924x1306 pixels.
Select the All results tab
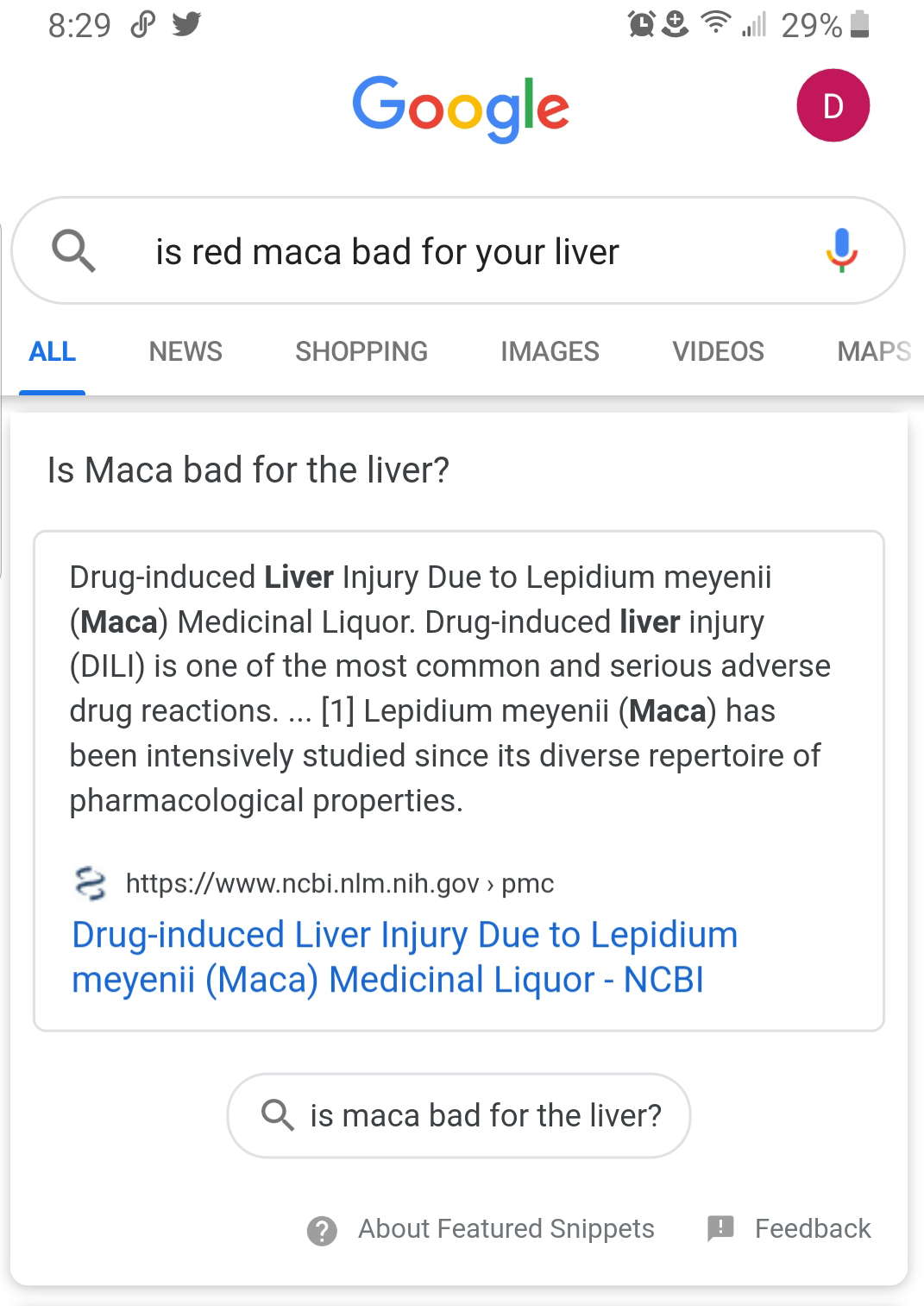click(x=53, y=351)
